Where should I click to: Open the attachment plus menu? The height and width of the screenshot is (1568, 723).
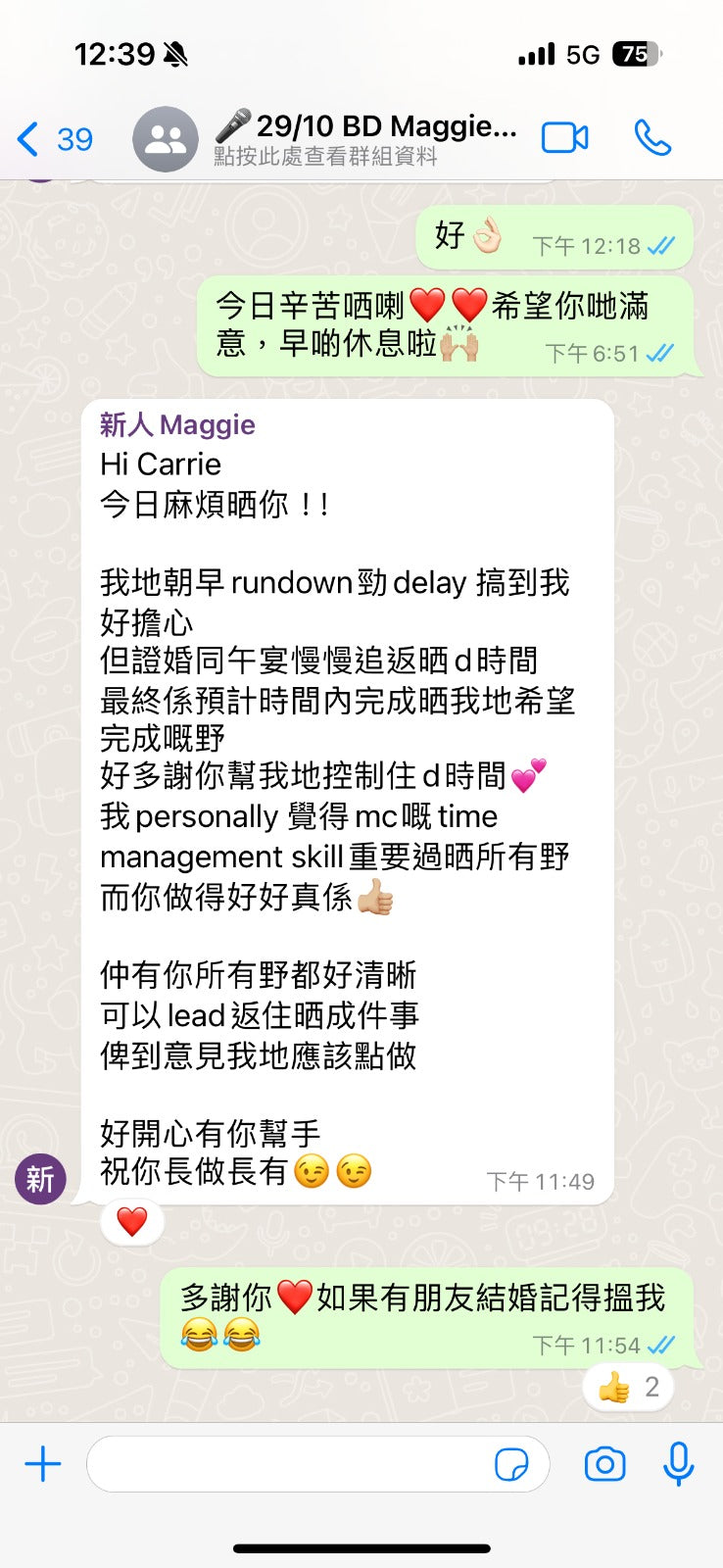[42, 1465]
